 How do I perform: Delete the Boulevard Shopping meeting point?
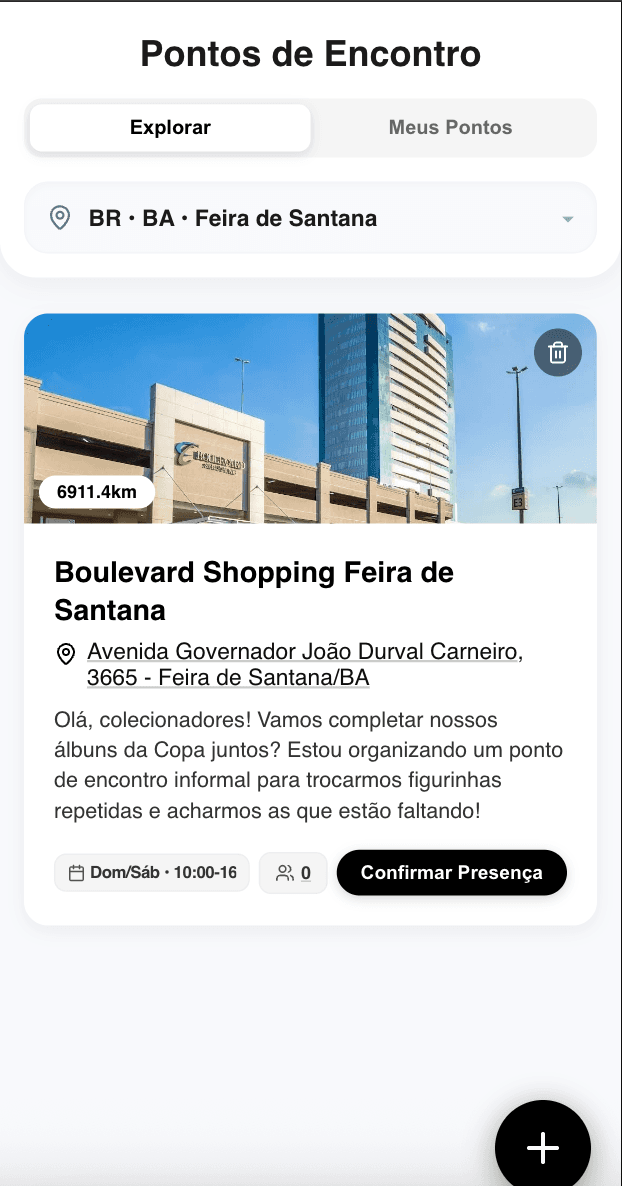pyautogui.click(x=558, y=353)
